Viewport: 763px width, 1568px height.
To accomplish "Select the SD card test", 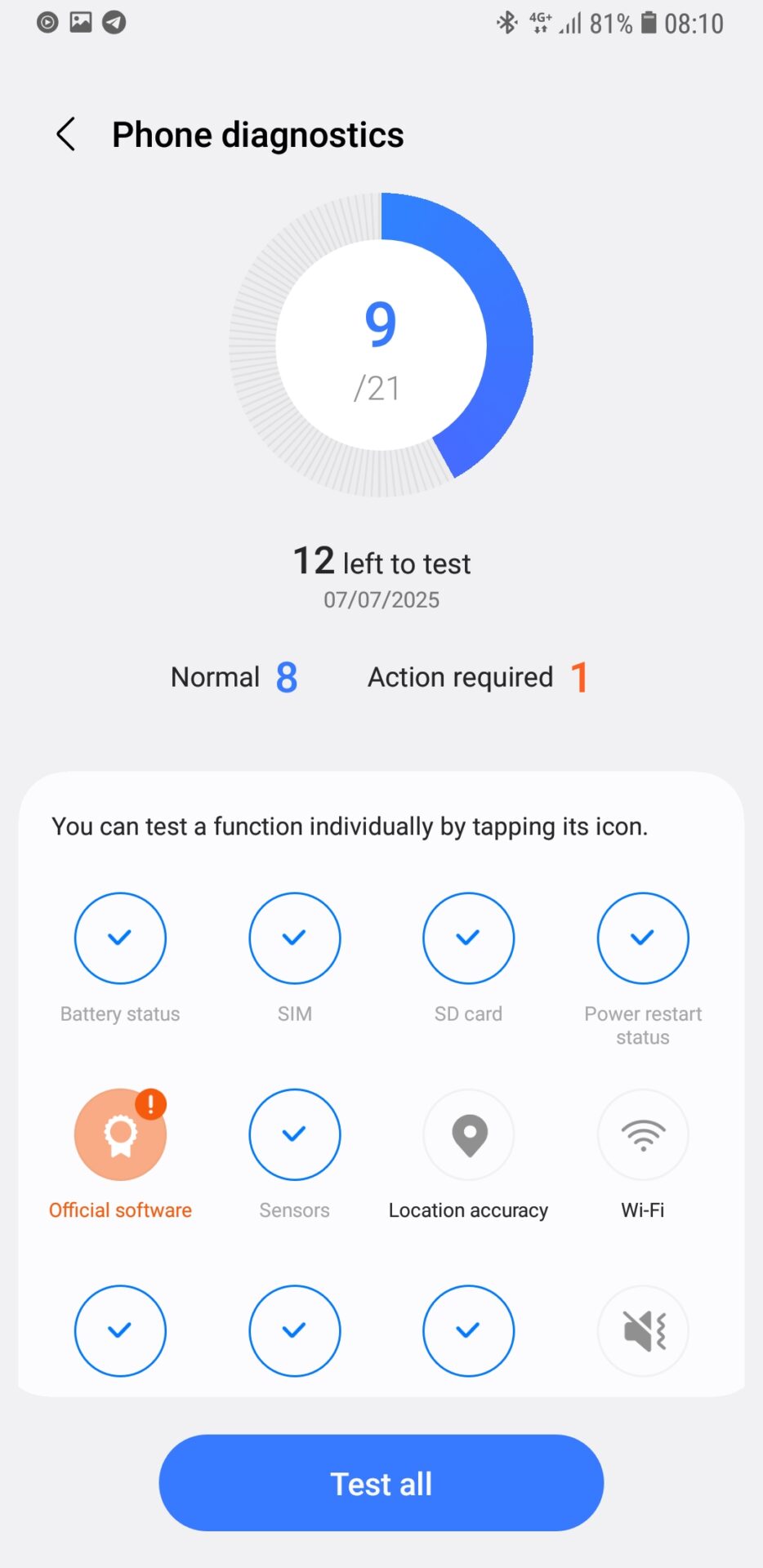I will pyautogui.click(x=468, y=938).
